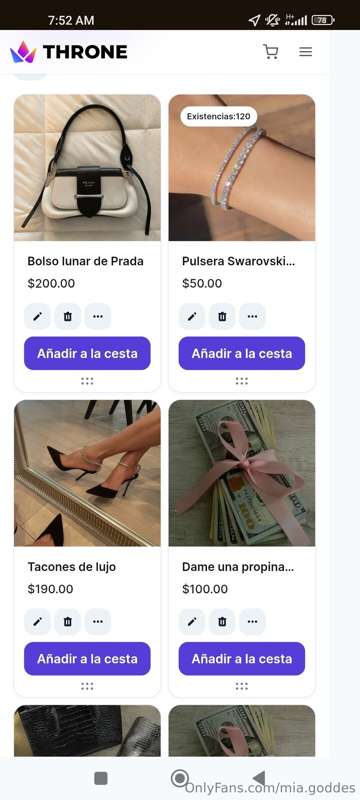Screen dimensions: 360x800
Task: Delete the Pulsera Swarovski item
Action: point(222,316)
